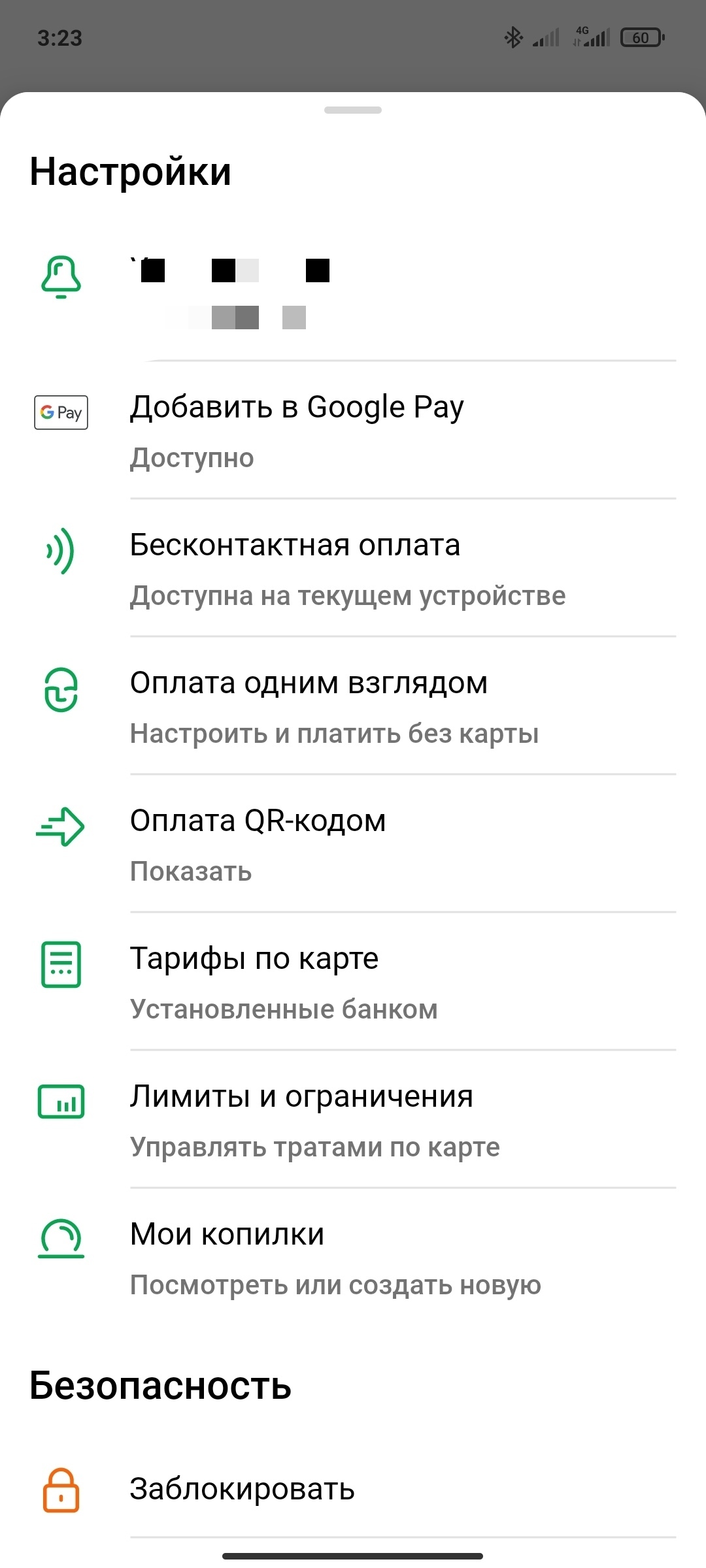
Task: Open Лимиты и ограничения
Action: pos(353,1119)
